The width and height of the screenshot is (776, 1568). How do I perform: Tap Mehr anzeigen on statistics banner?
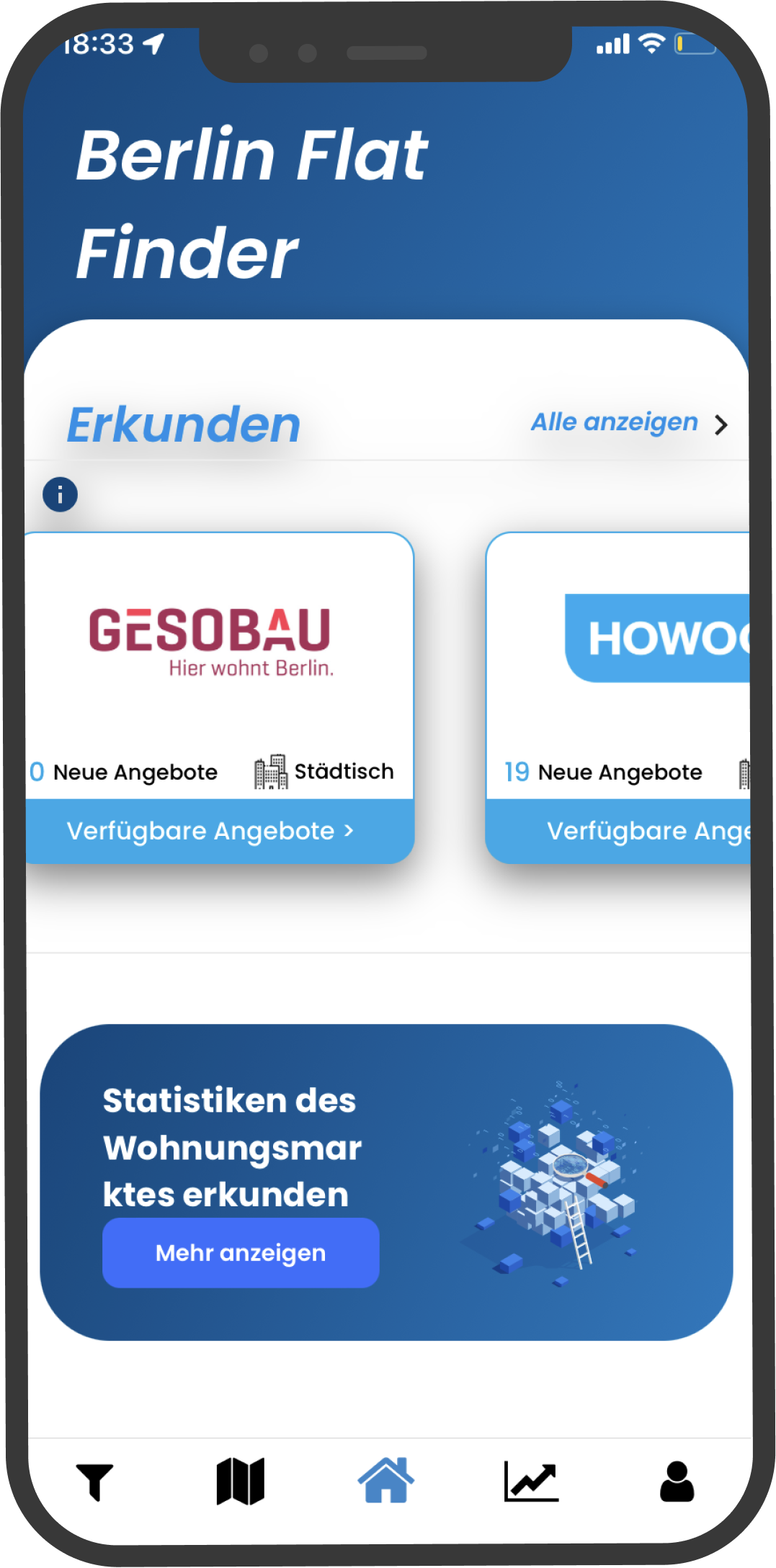[241, 1252]
